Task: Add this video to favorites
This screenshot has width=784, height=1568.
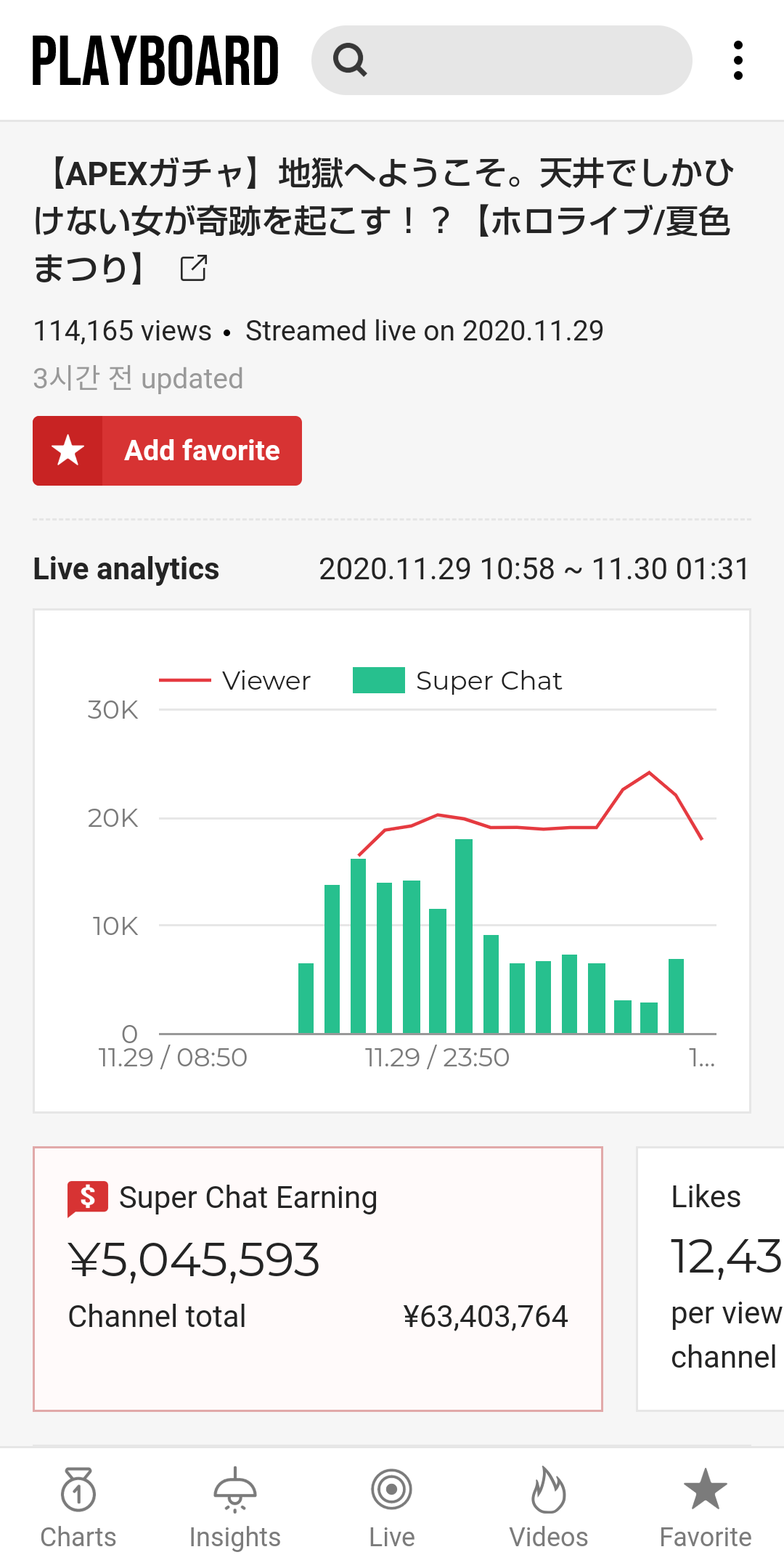Action: (x=167, y=451)
